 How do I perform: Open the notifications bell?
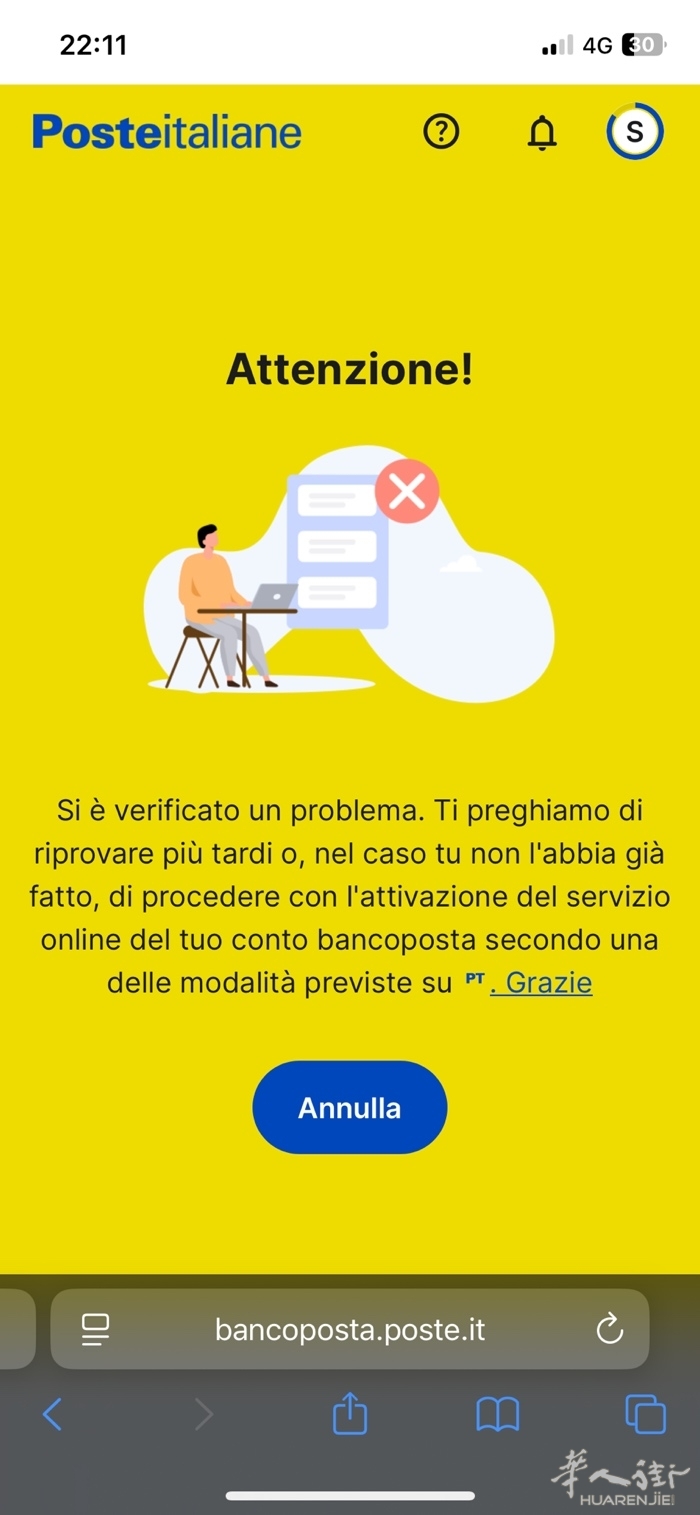542,132
